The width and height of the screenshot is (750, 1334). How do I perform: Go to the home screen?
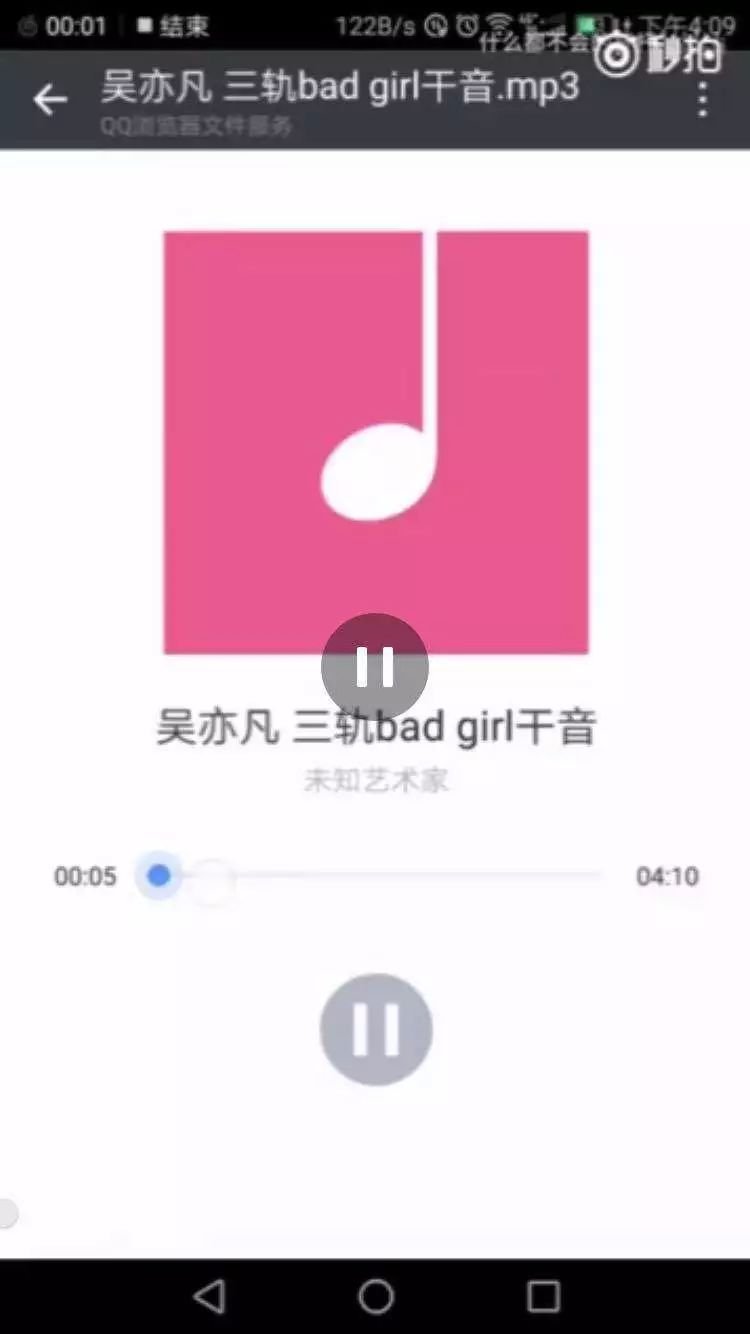click(x=376, y=1296)
